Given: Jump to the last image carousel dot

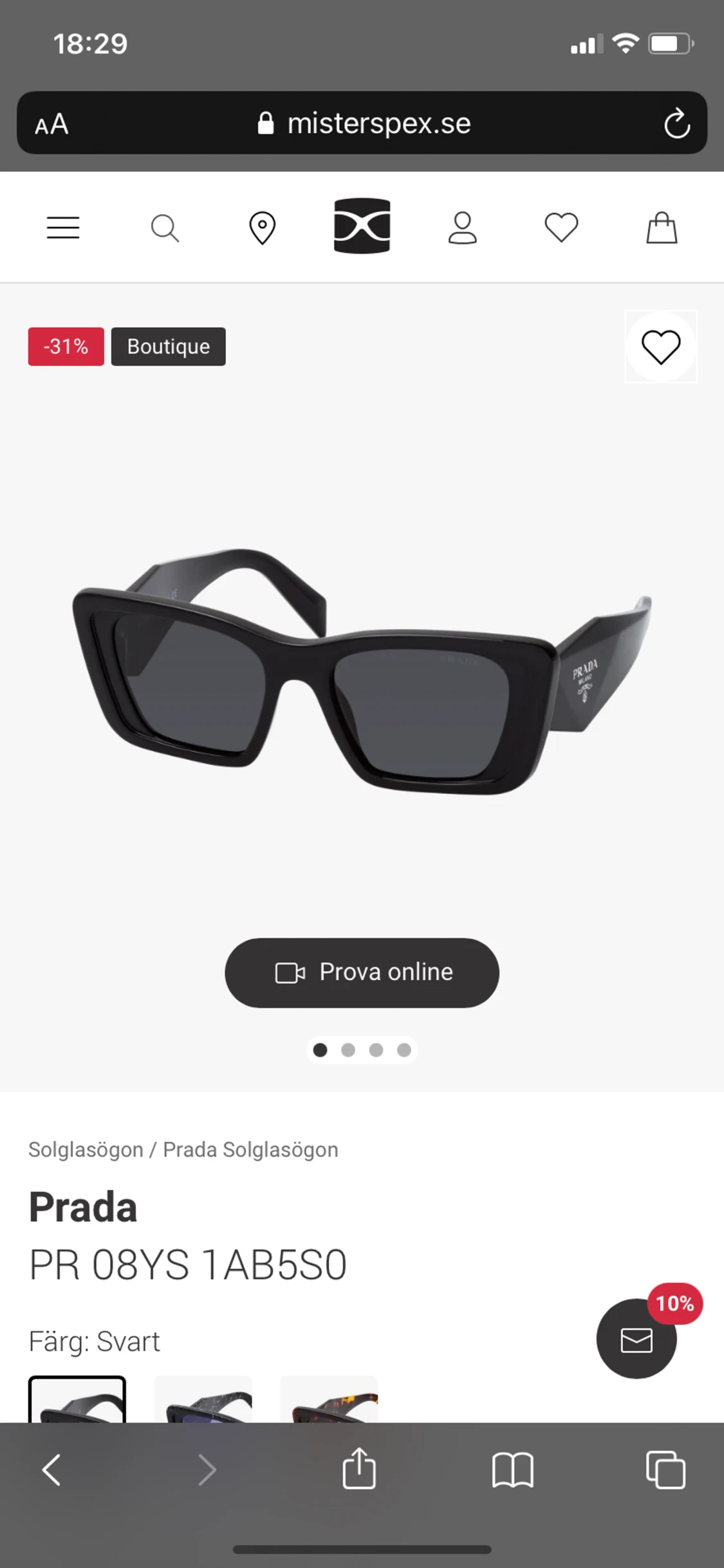Looking at the screenshot, I should 405,1050.
